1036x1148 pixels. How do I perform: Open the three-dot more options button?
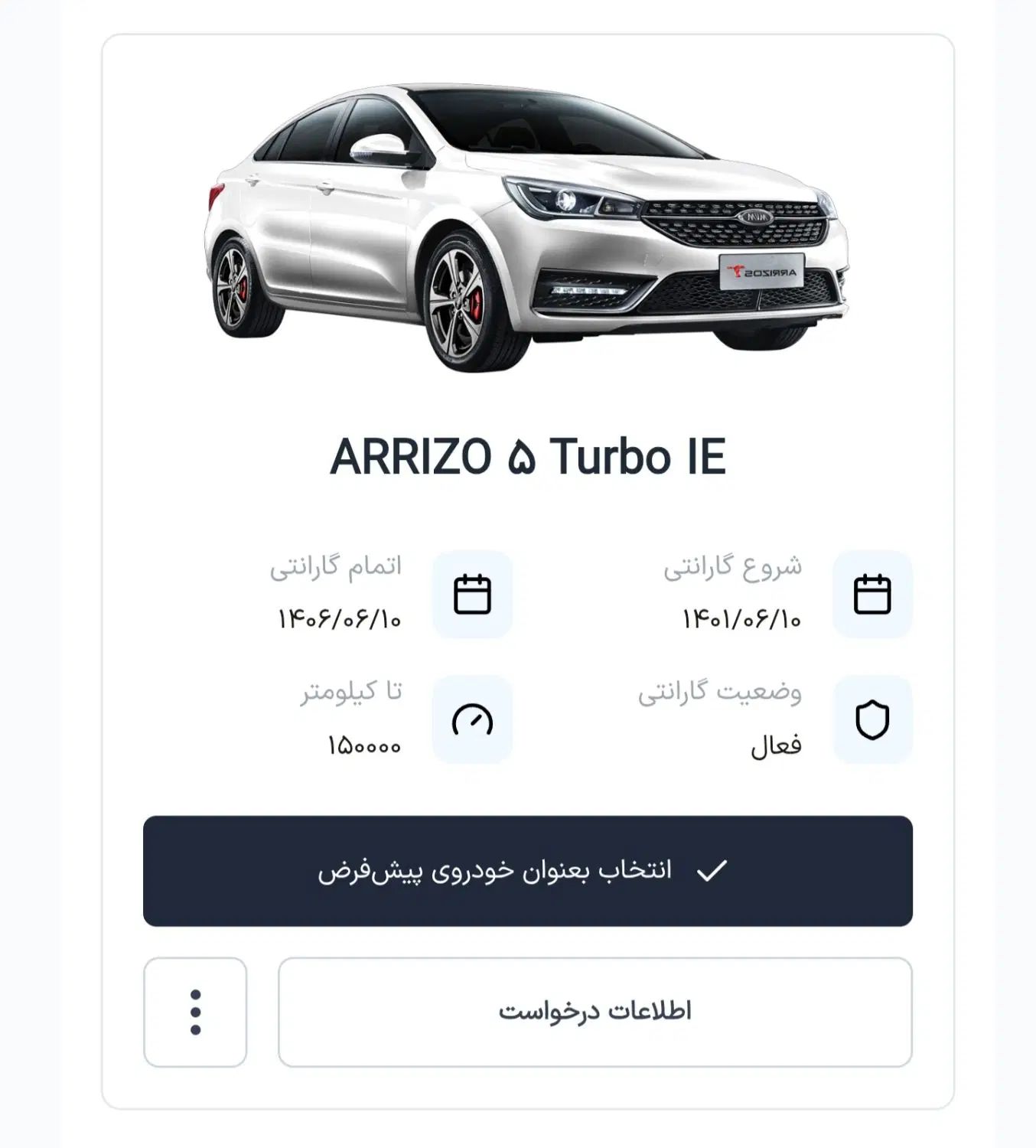195,1012
